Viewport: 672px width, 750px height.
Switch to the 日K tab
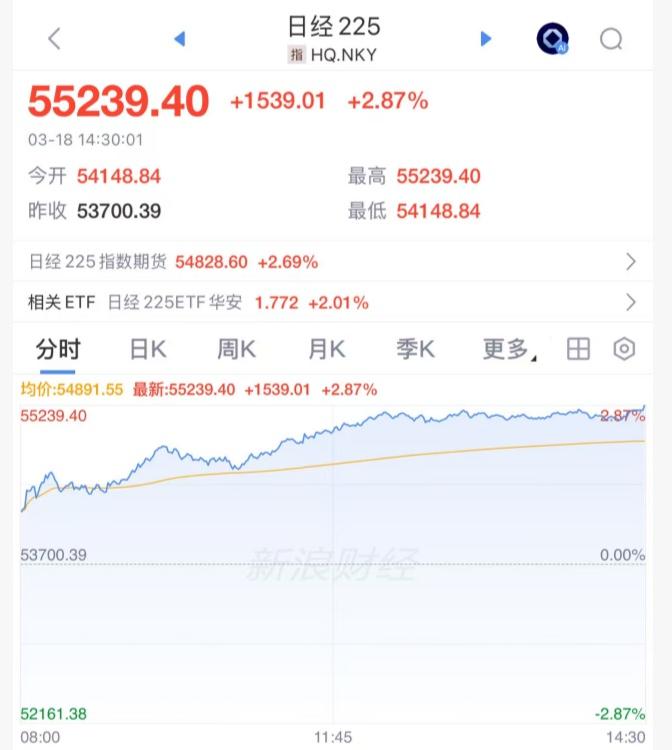(147, 349)
